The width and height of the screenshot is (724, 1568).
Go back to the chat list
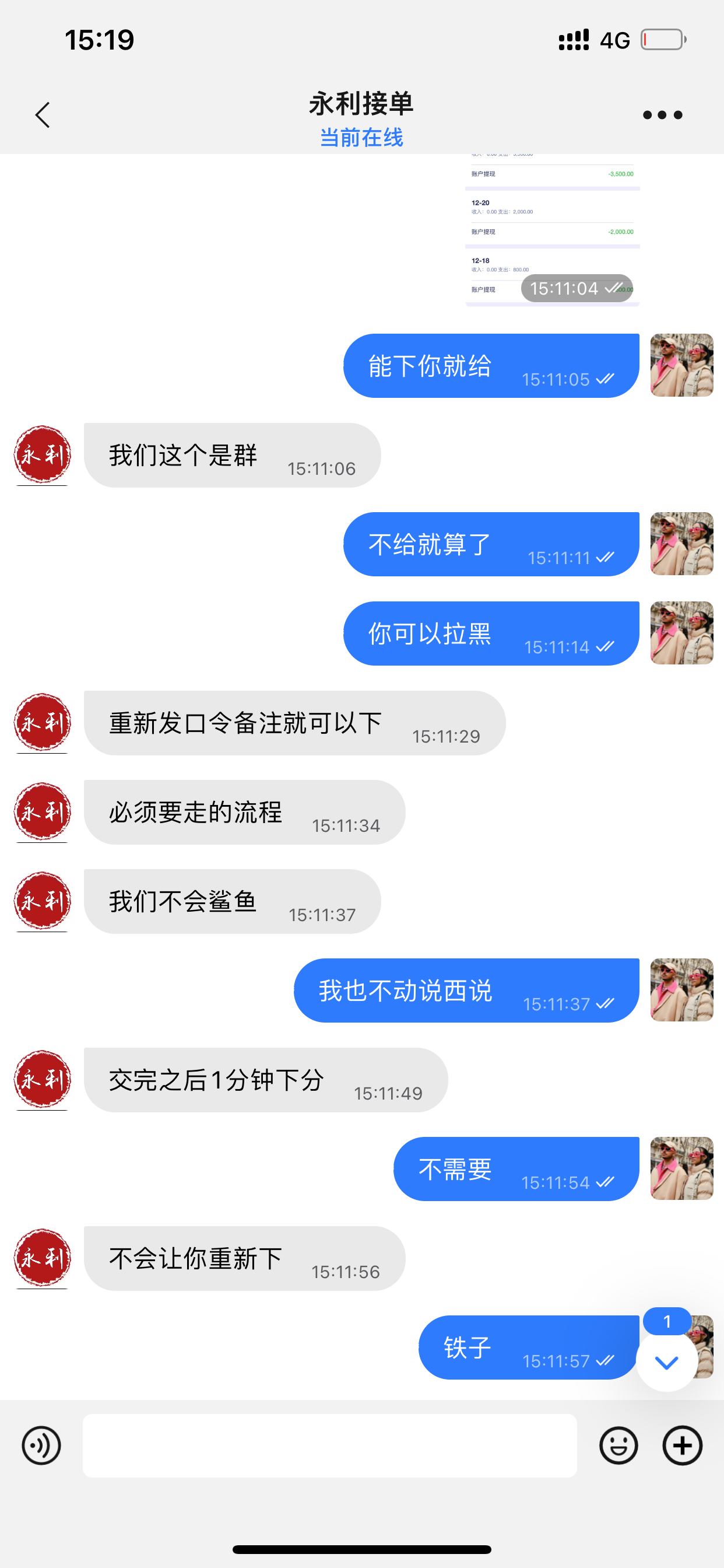(43, 115)
